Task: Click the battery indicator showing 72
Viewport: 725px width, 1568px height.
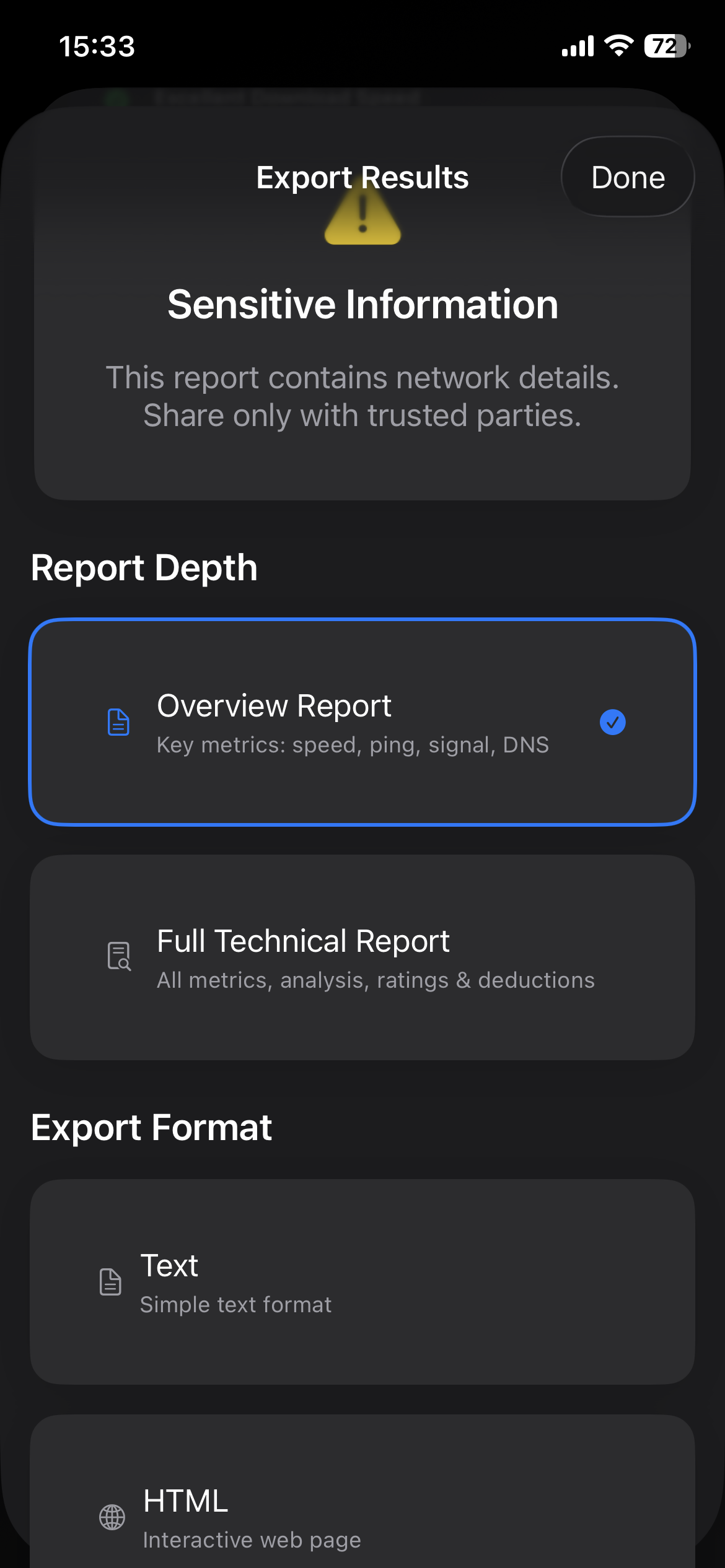Action: click(x=666, y=45)
